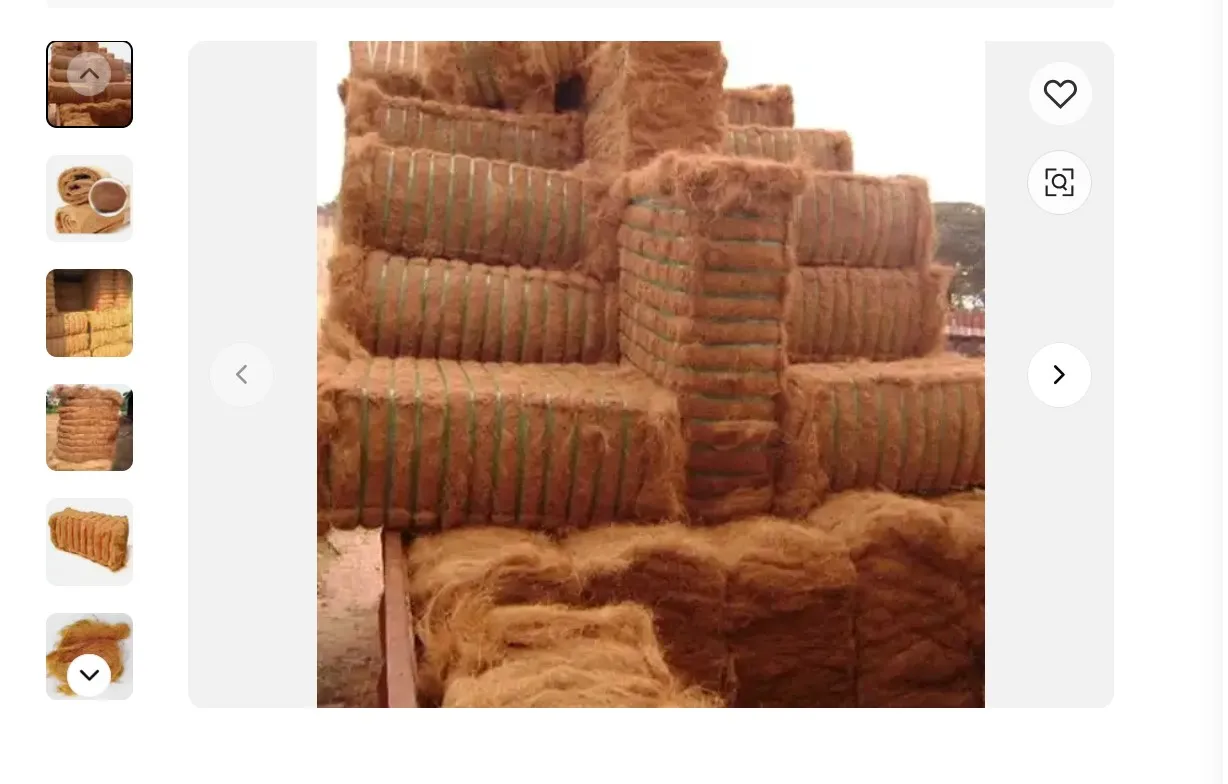
Task: Go back to the previous product image
Action: point(241,375)
